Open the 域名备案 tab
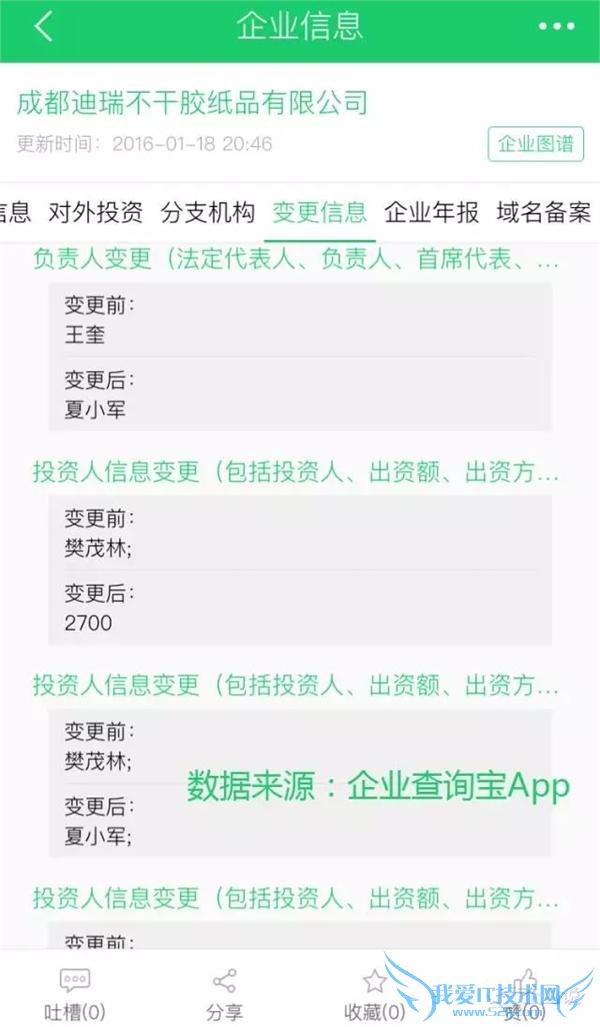Screen dimensions: 600x1027 click(544, 212)
